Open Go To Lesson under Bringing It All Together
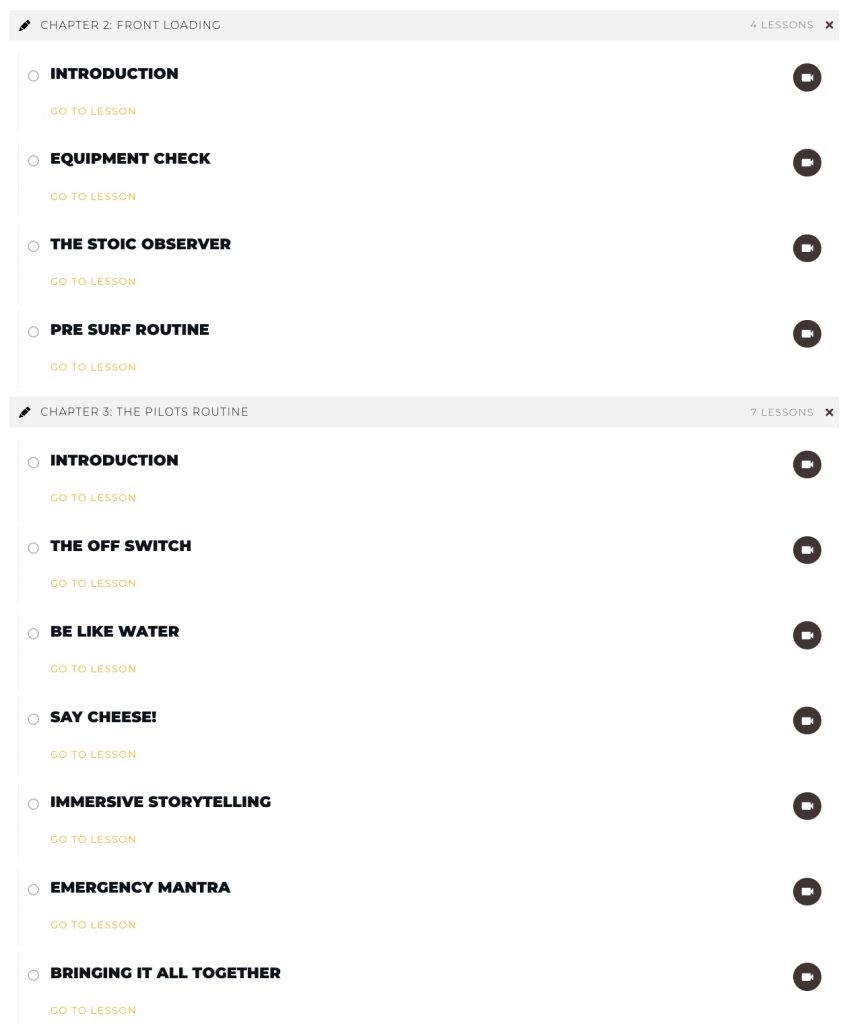 pos(93,1011)
